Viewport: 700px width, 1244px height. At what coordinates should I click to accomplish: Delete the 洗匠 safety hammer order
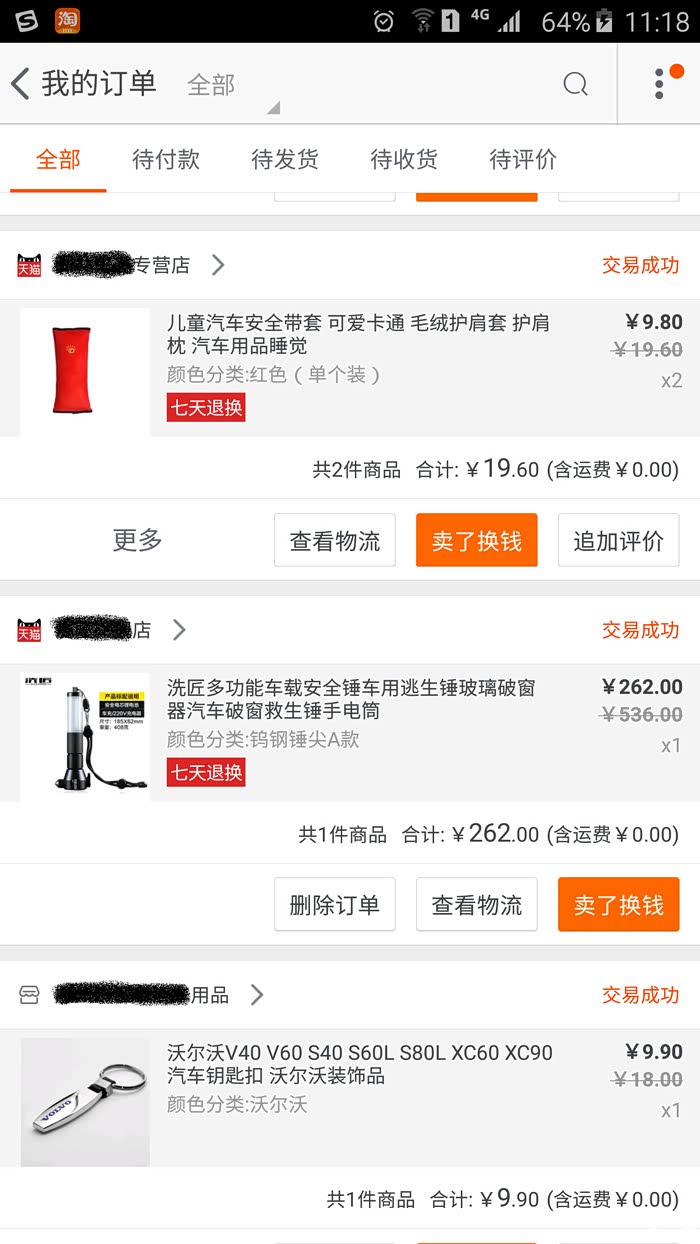[x=335, y=905]
